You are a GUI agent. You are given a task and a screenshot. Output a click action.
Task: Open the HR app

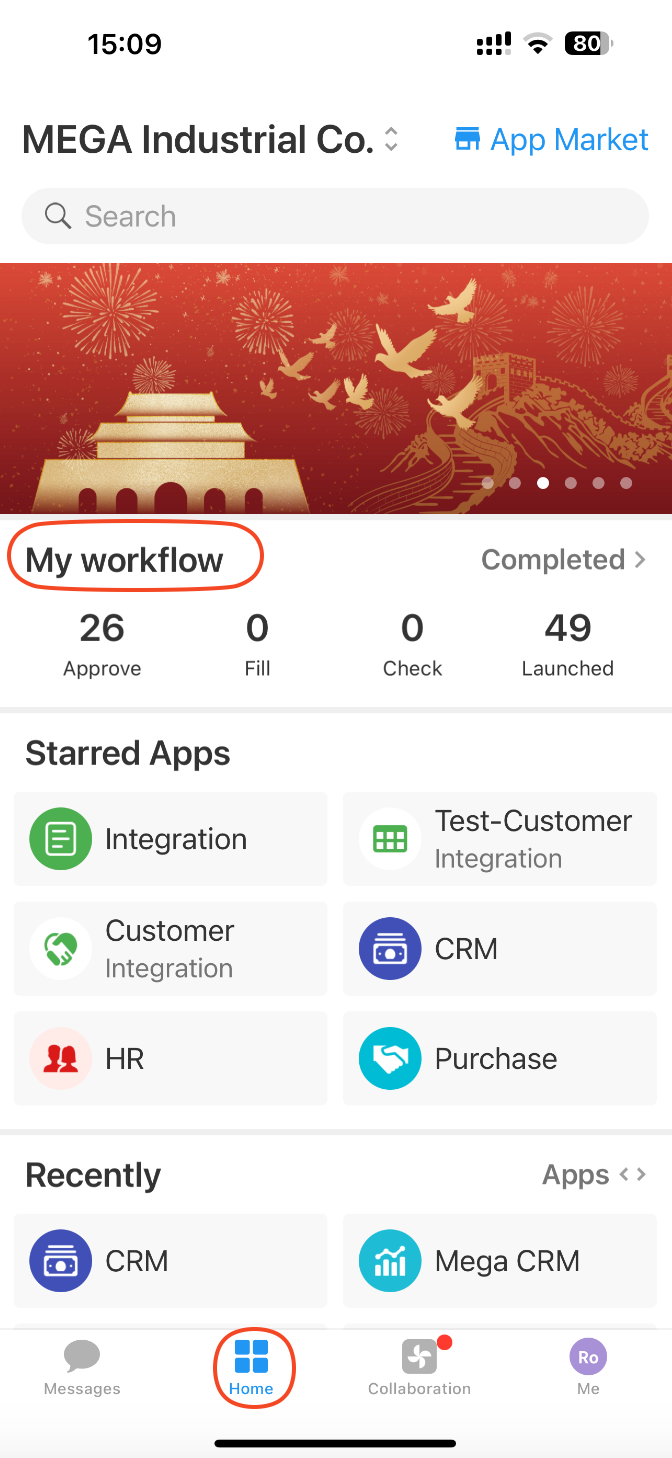point(171,1058)
